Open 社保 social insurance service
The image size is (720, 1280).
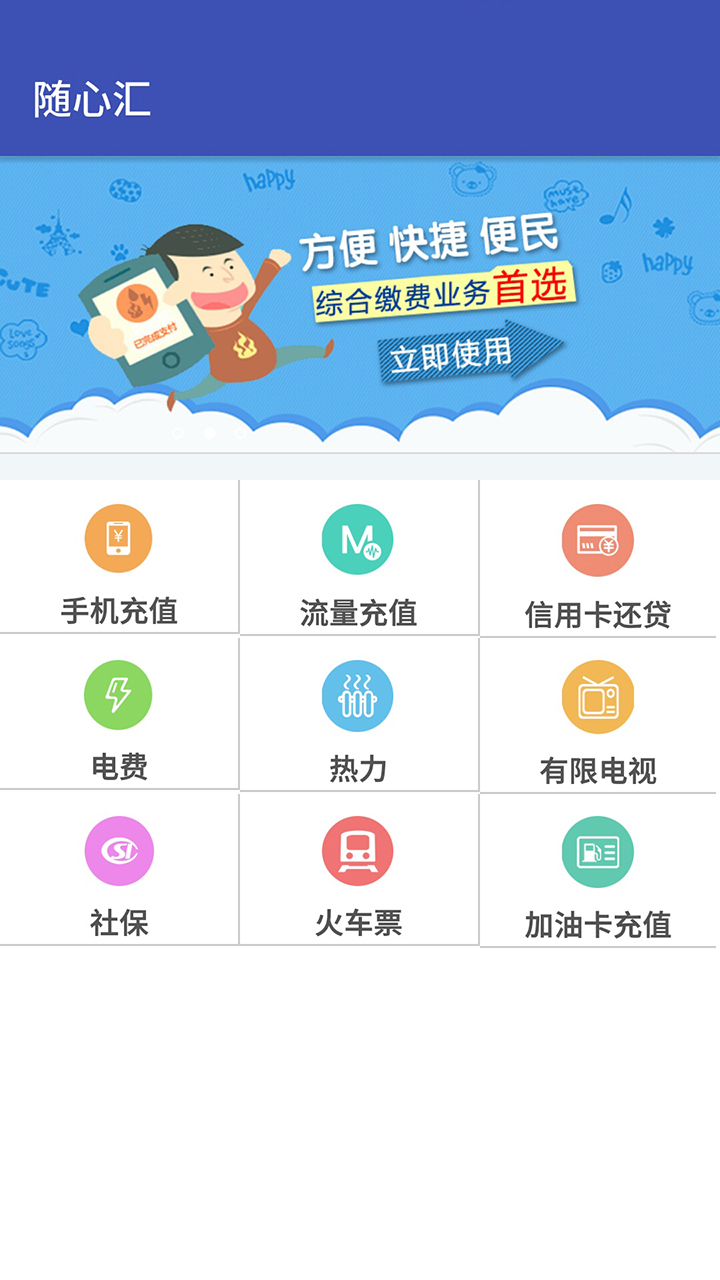[119, 870]
